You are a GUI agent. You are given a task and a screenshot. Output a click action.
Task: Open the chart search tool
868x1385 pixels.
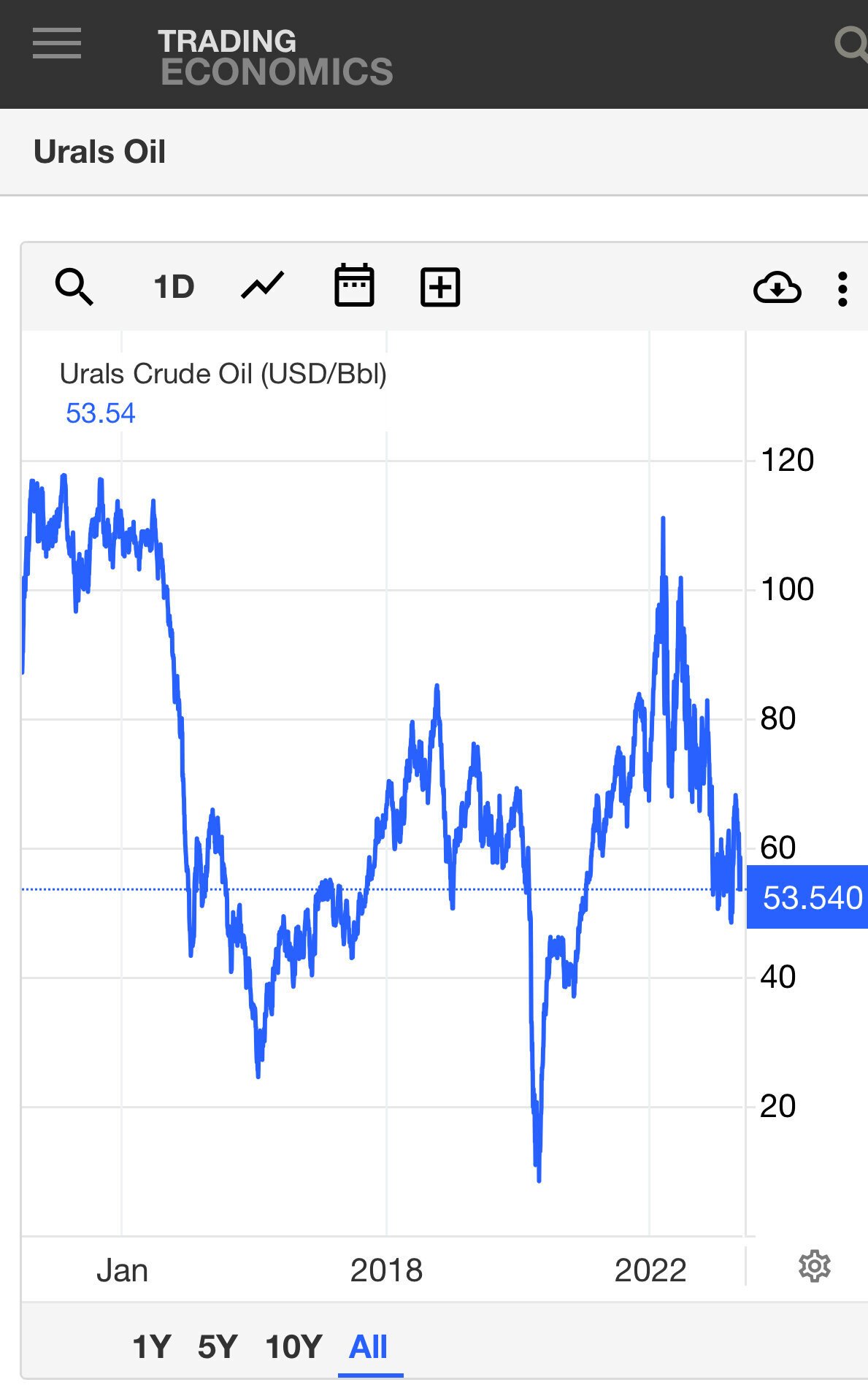click(74, 286)
